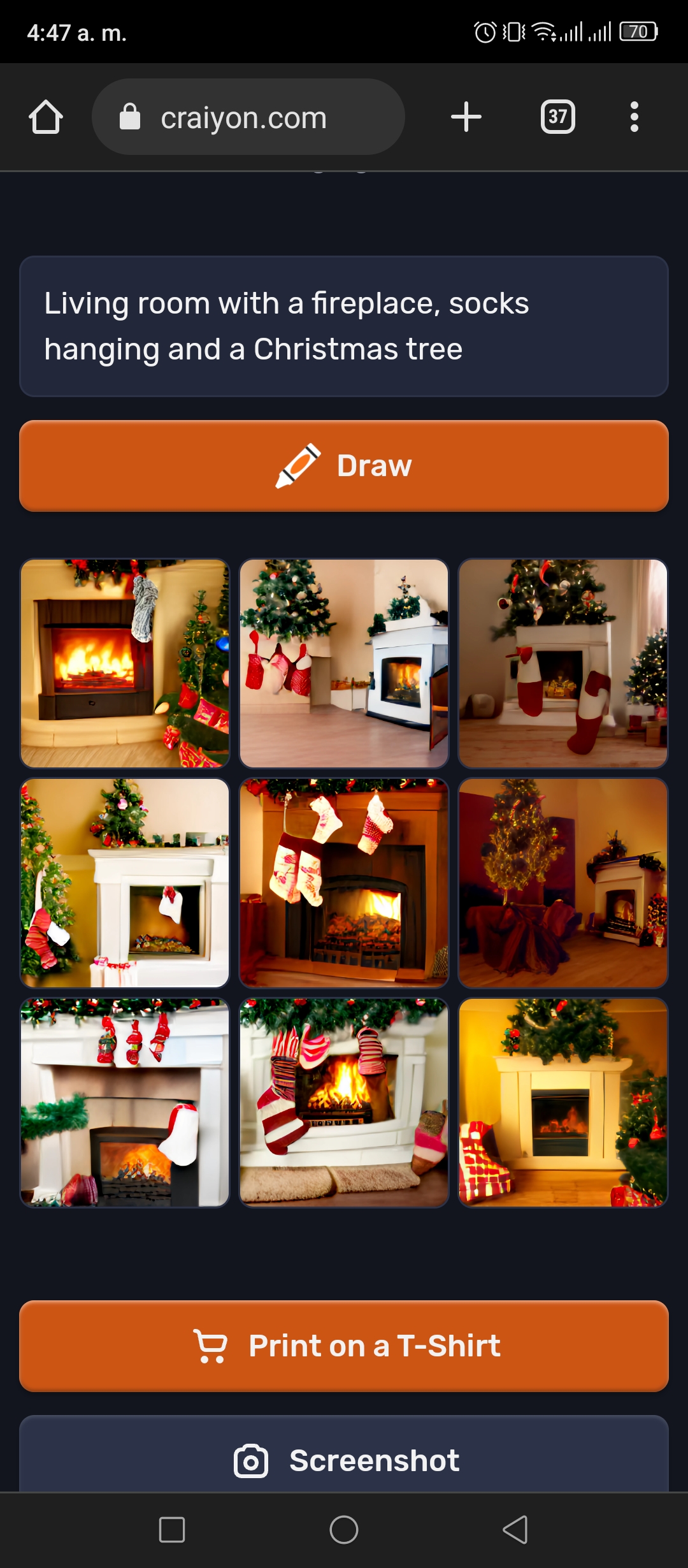Open the image with a tree atop a white fireplace
This screenshot has width=688, height=1568.
(563, 664)
